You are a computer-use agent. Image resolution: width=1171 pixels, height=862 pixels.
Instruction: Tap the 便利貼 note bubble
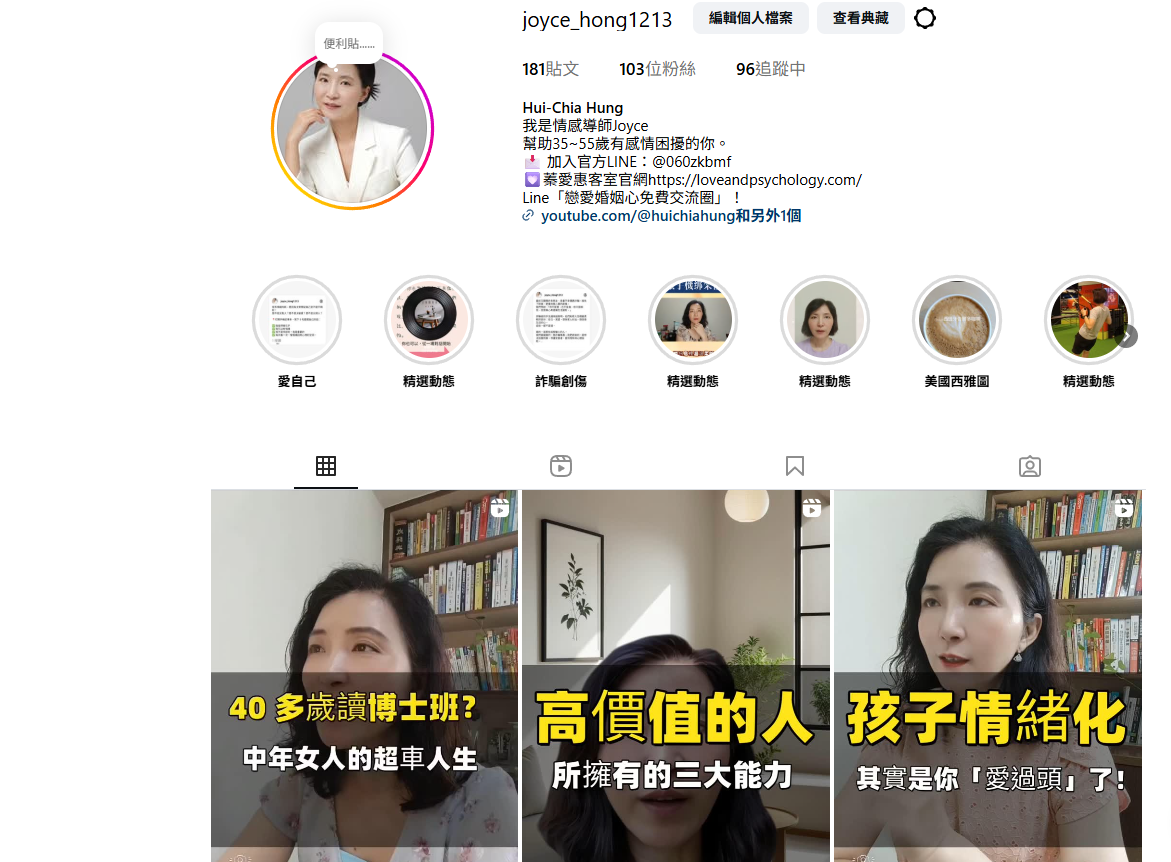tap(349, 44)
